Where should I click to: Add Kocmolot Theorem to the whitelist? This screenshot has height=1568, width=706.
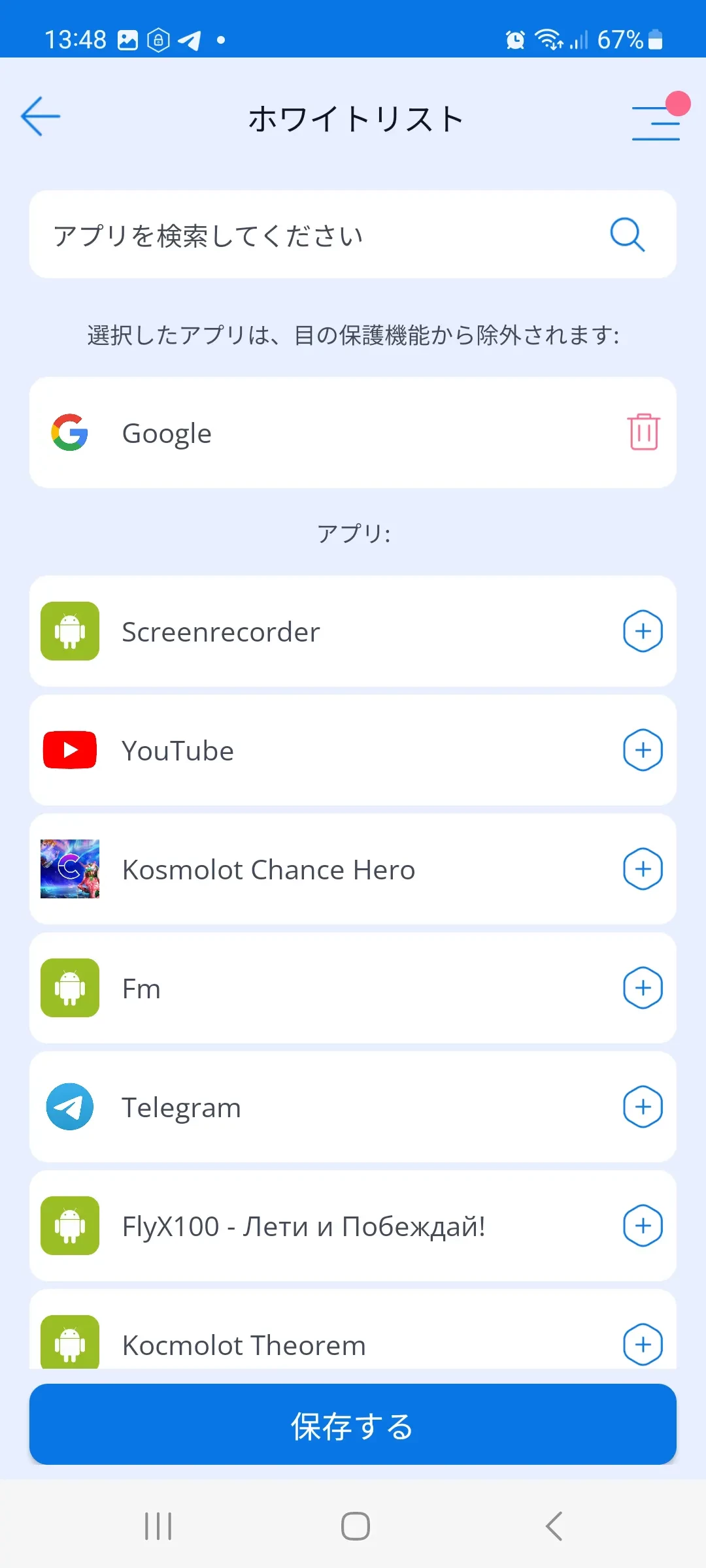[x=643, y=1343]
